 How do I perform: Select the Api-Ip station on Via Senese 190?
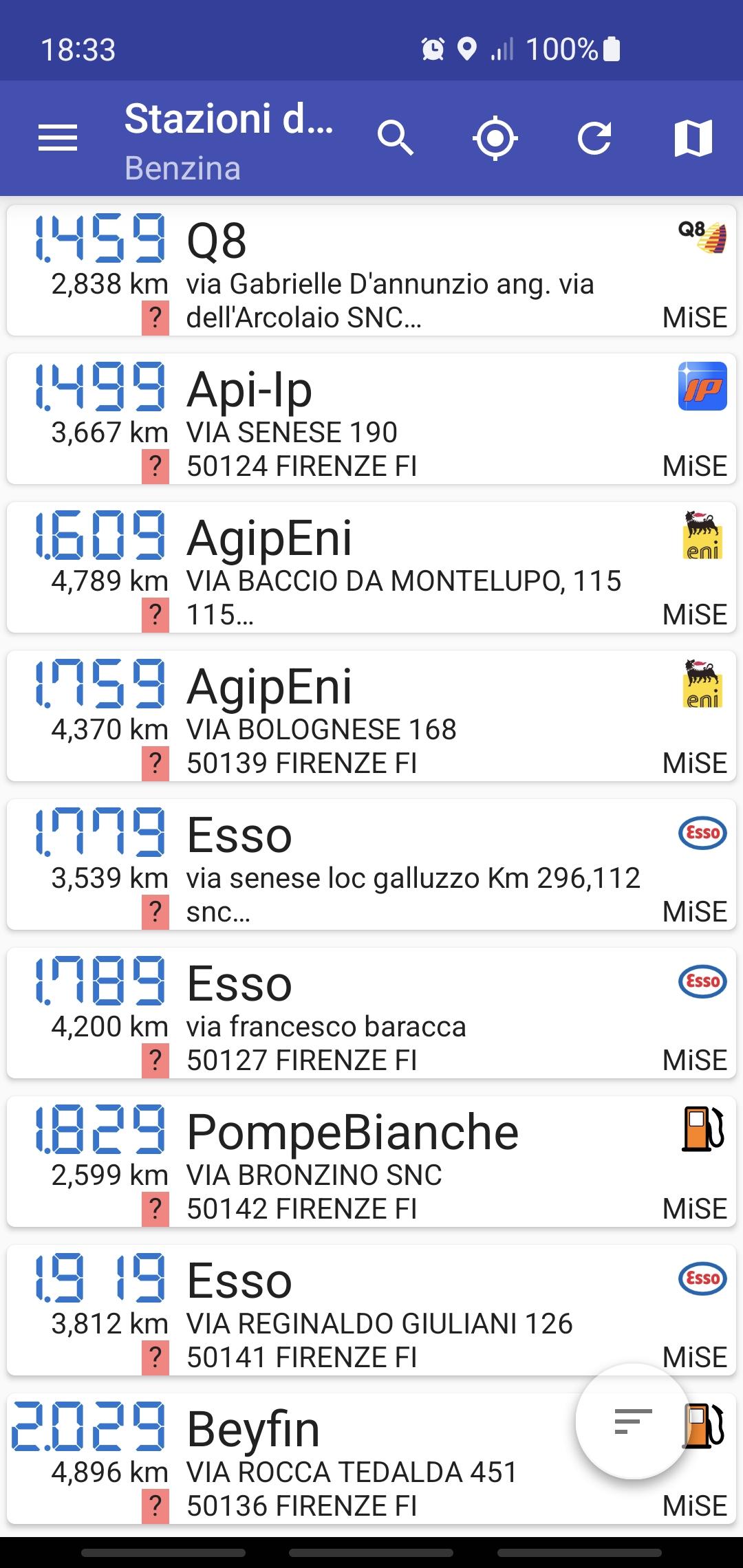point(371,419)
